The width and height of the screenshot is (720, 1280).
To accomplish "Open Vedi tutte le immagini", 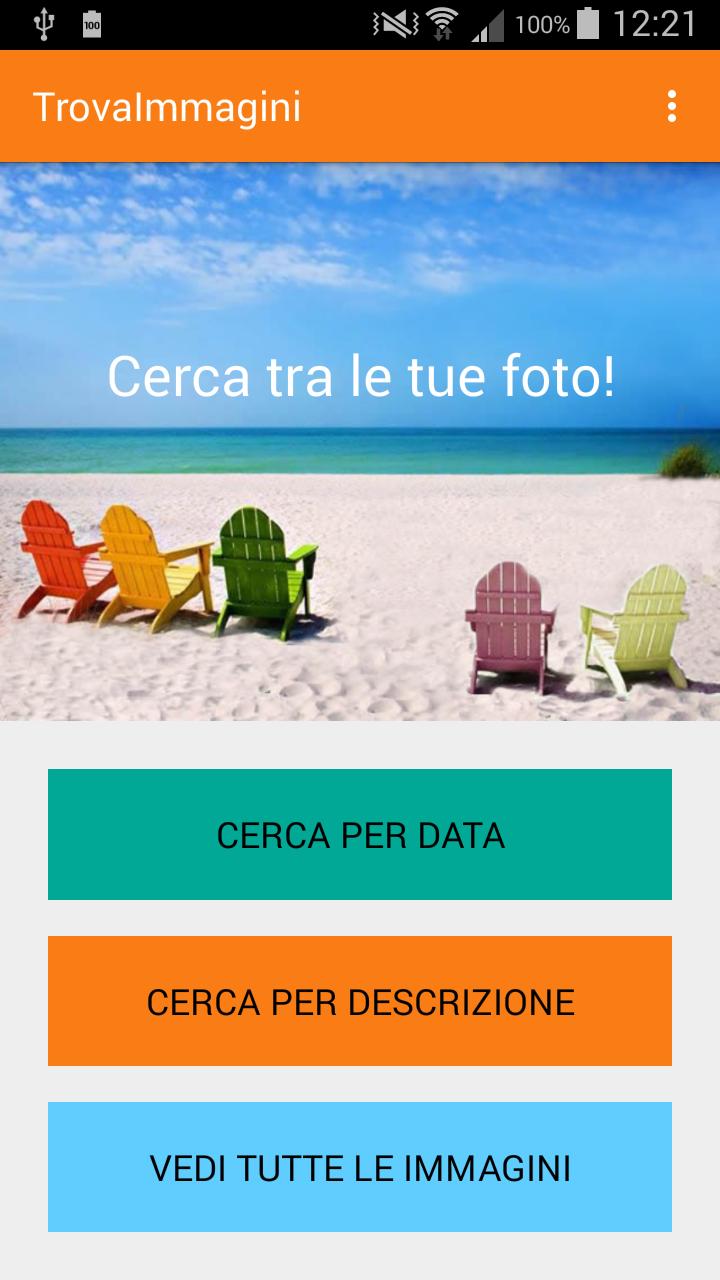I will tap(360, 1167).
